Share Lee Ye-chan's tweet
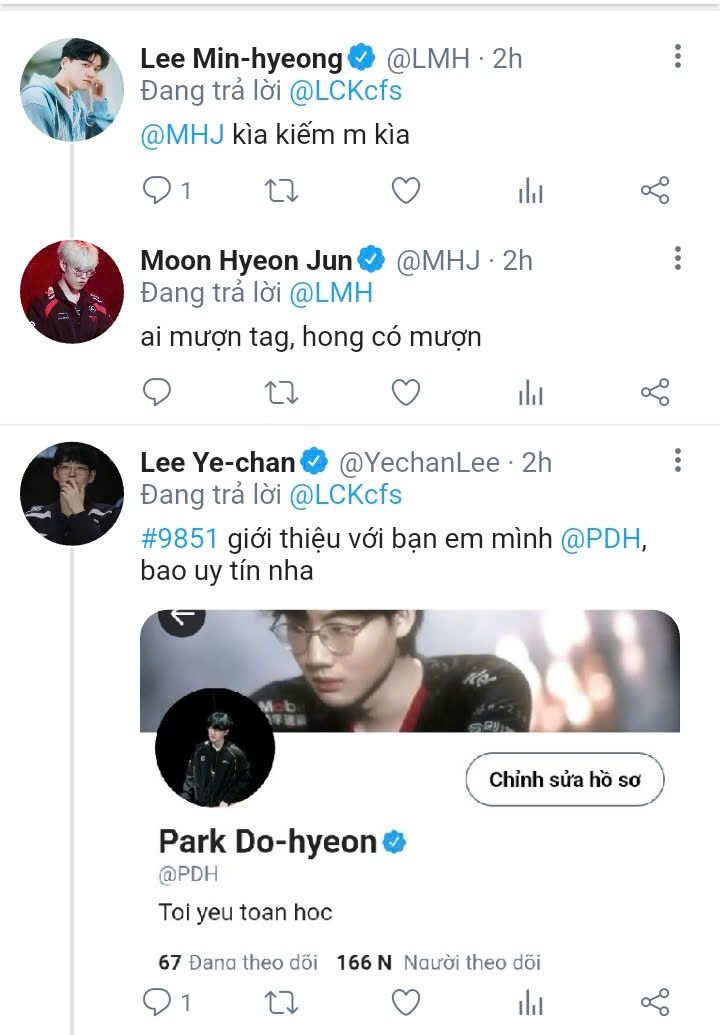Screen dimensions: 720x1035 tap(654, 1001)
